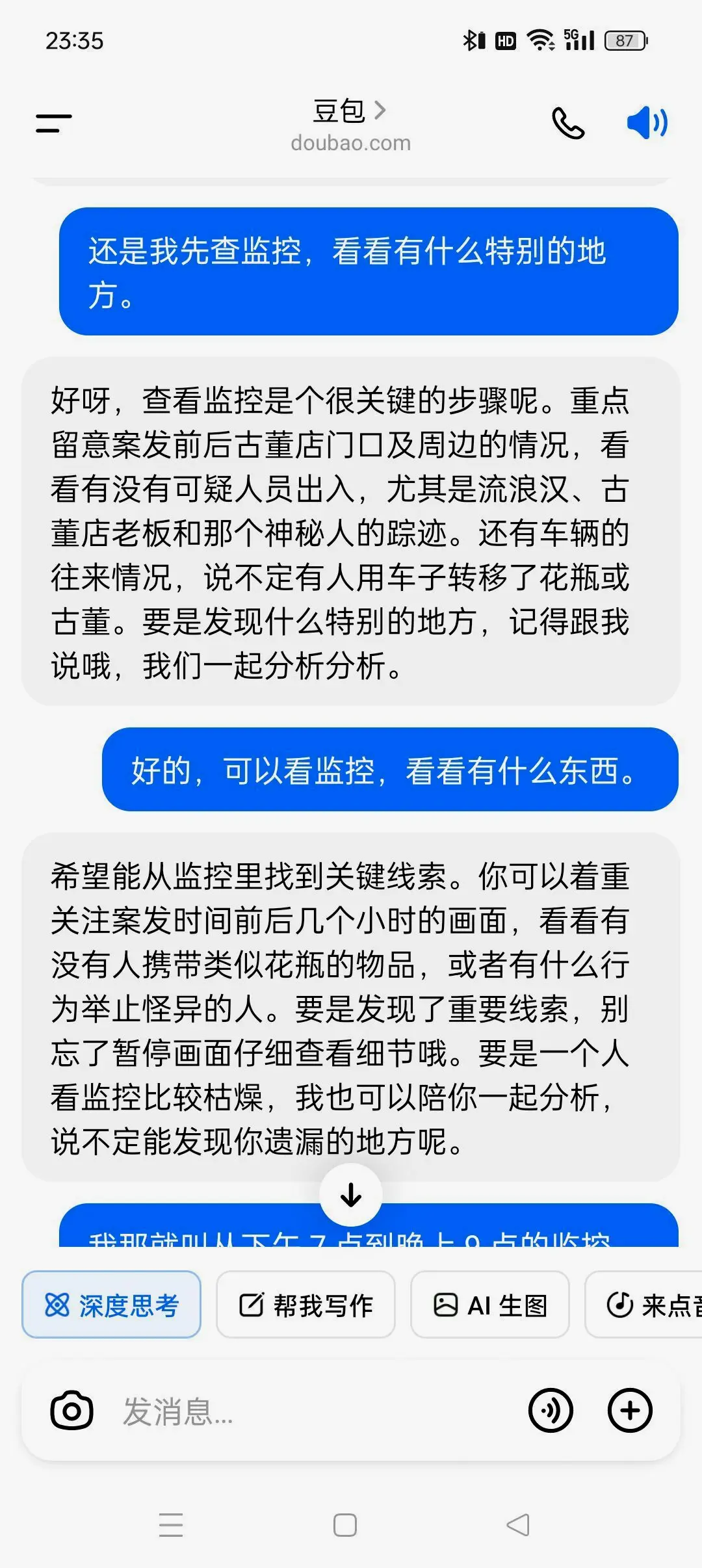This screenshot has width=702, height=1568.
Task: Select the AI 生图 chip
Action: coord(490,1304)
